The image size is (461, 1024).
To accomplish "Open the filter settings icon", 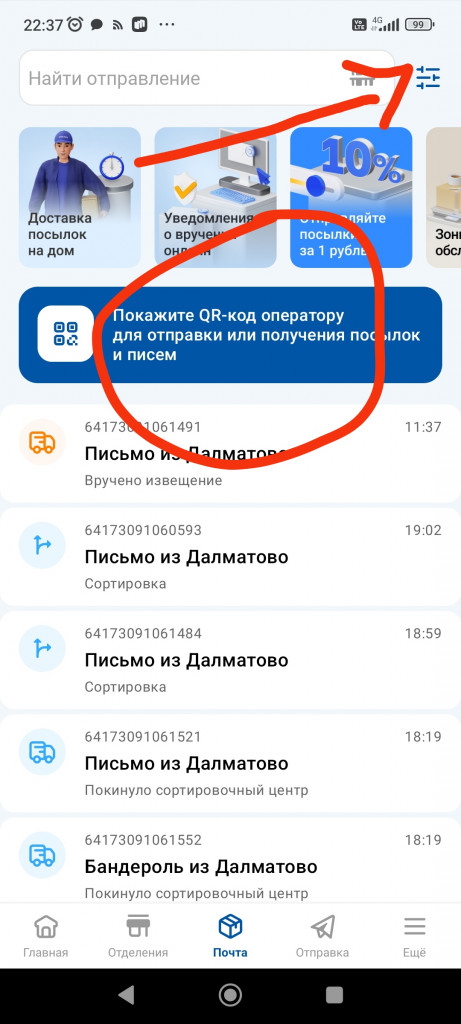I will [x=428, y=78].
